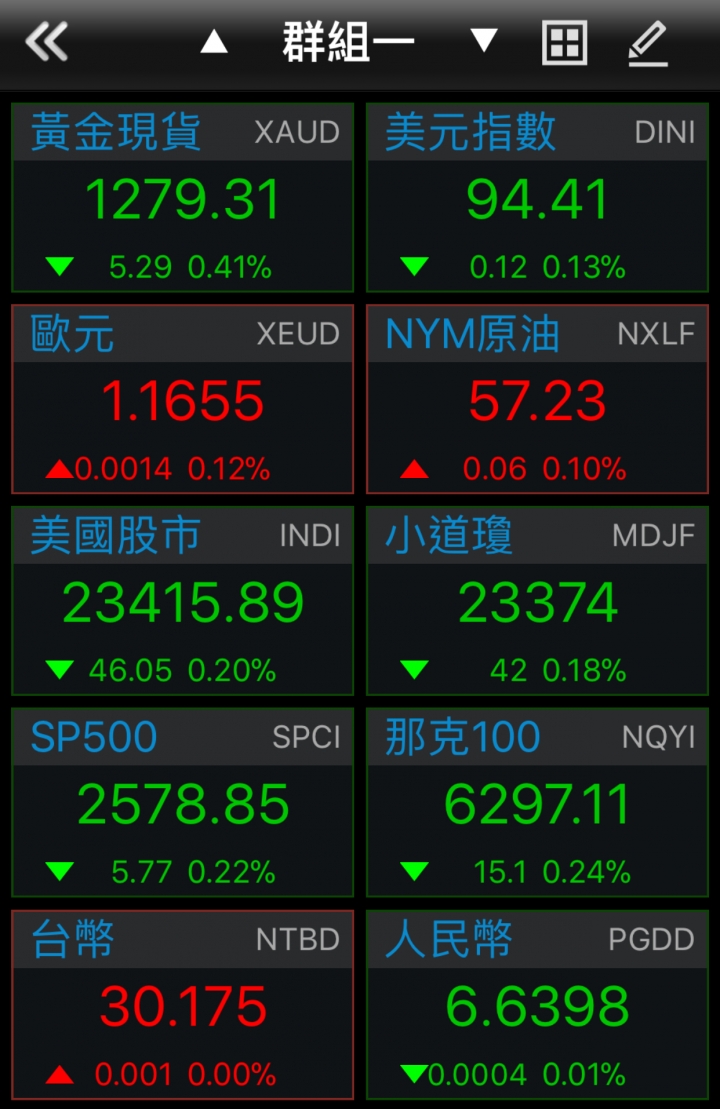This screenshot has width=720, height=1109.
Task: Switch to the previous group with up arrow
Action: click(214, 42)
